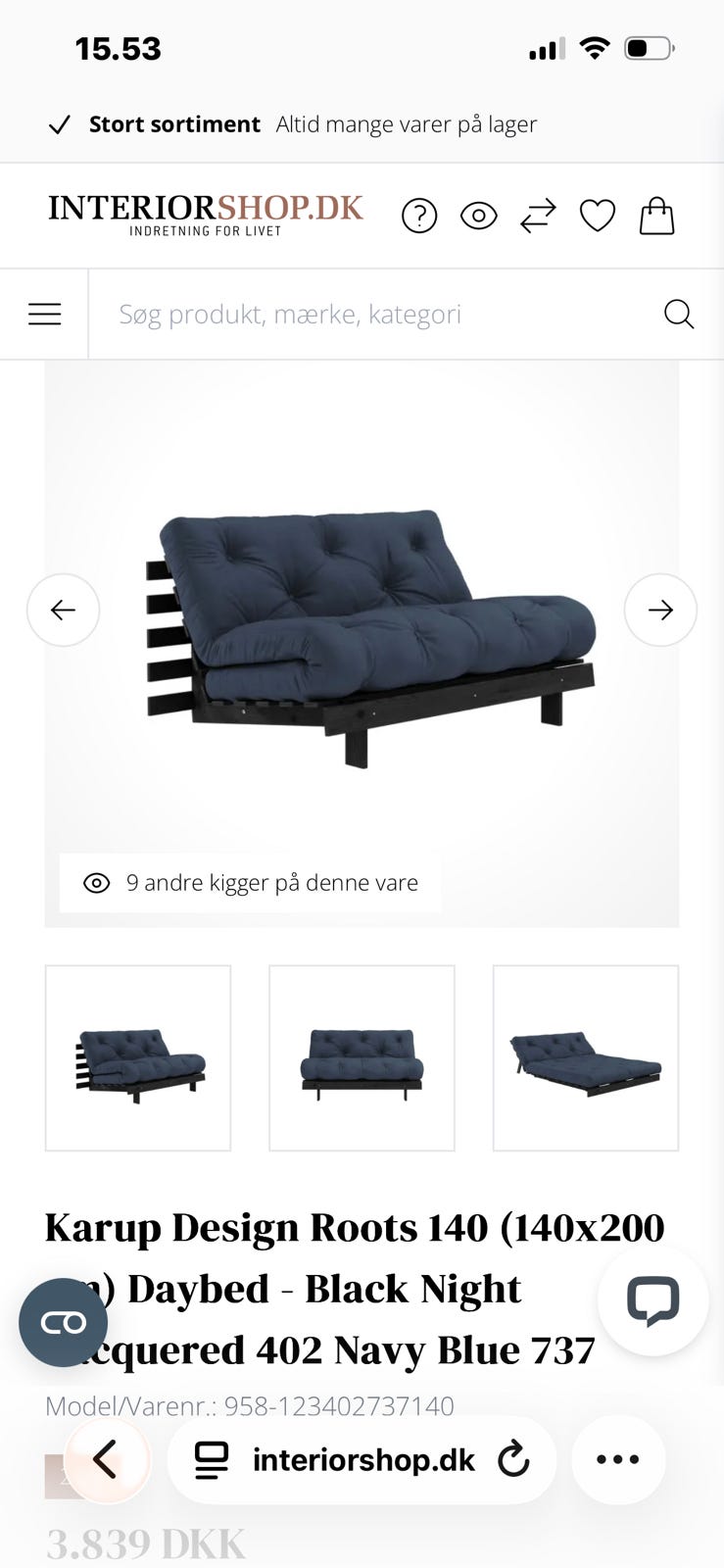The height and width of the screenshot is (1568, 724).
Task: Navigate back with the browser back chevron
Action: point(106,1460)
